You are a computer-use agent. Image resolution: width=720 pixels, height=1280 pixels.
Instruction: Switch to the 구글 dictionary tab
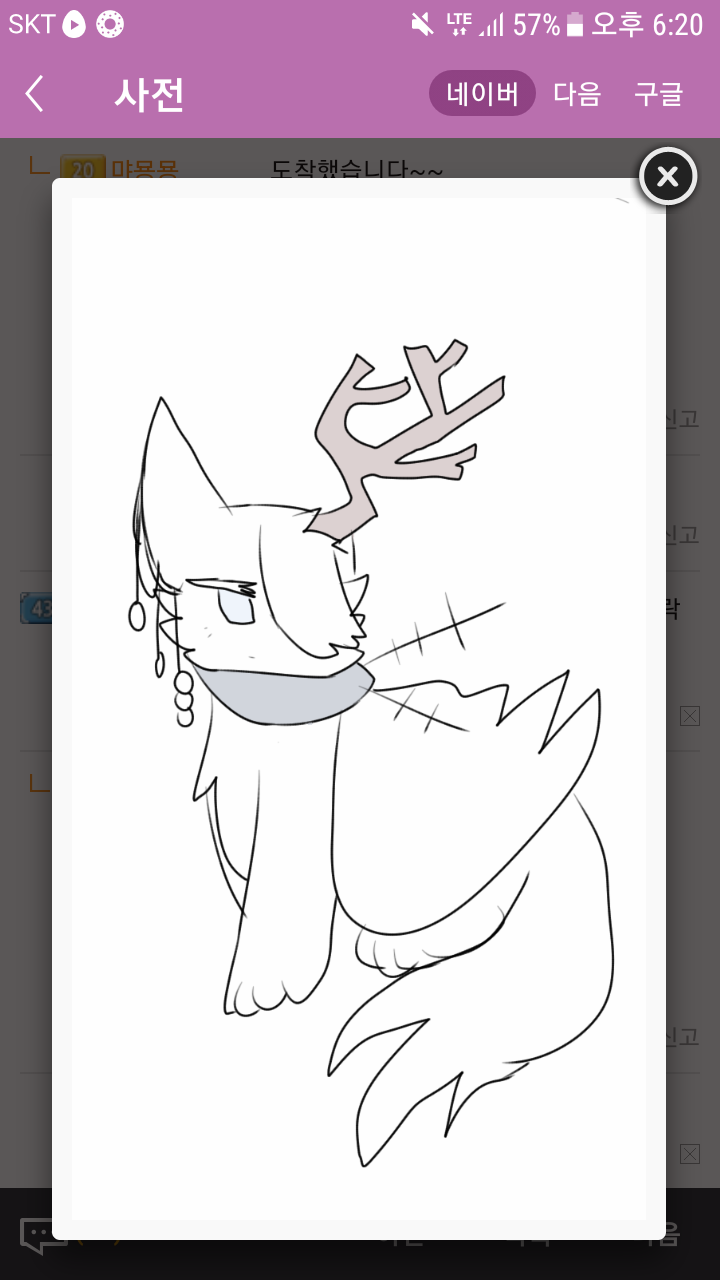pyautogui.click(x=658, y=94)
